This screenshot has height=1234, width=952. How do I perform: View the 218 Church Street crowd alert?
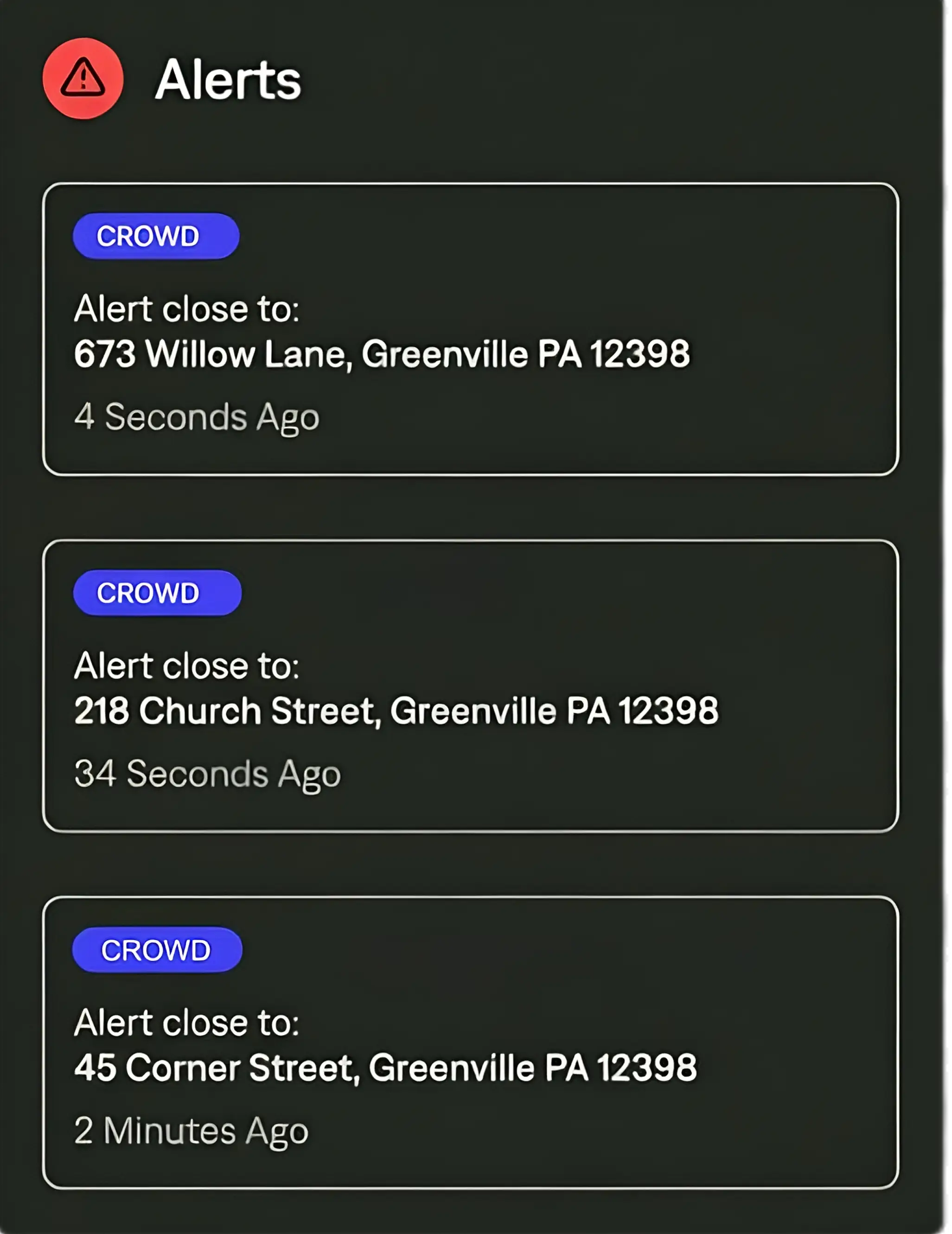(470, 686)
